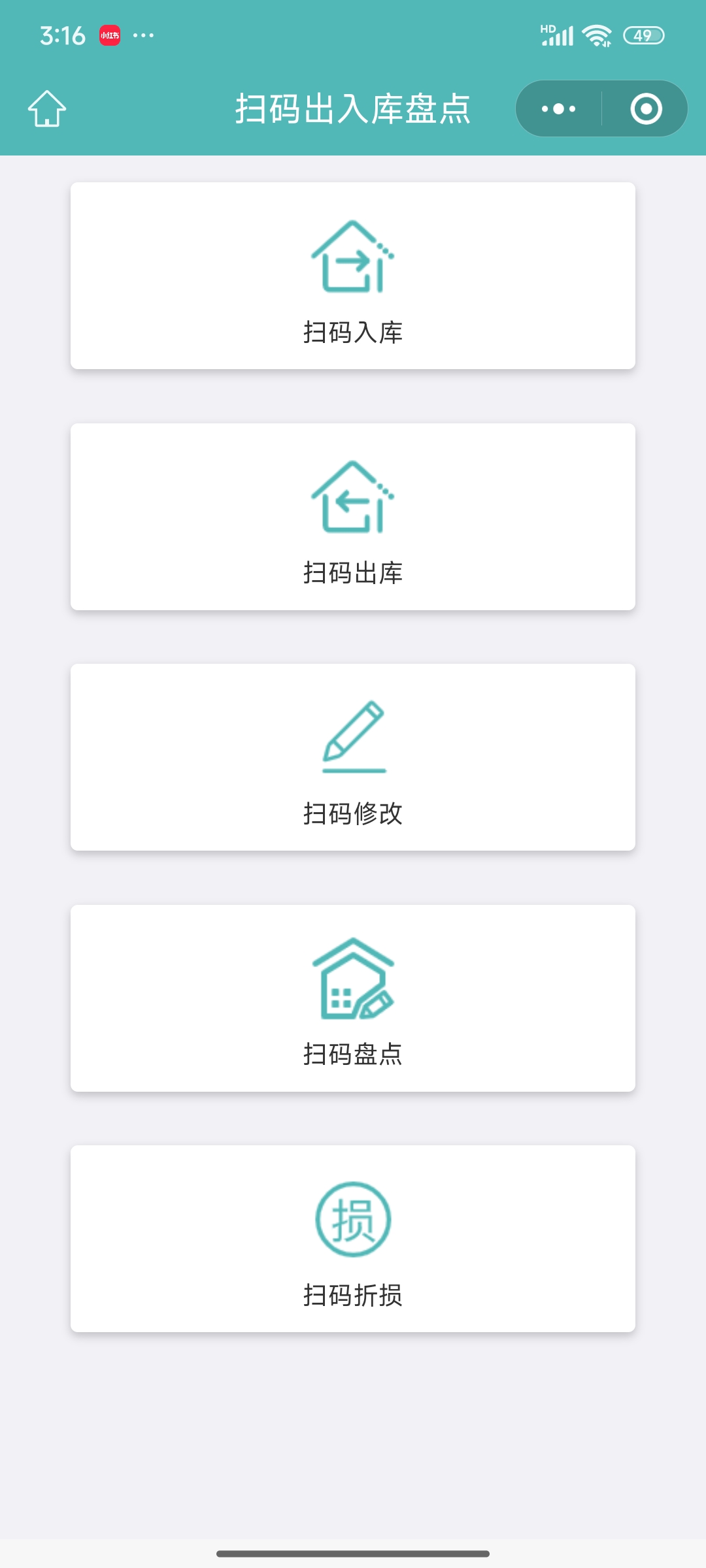Click the home icon in the header

click(x=48, y=109)
